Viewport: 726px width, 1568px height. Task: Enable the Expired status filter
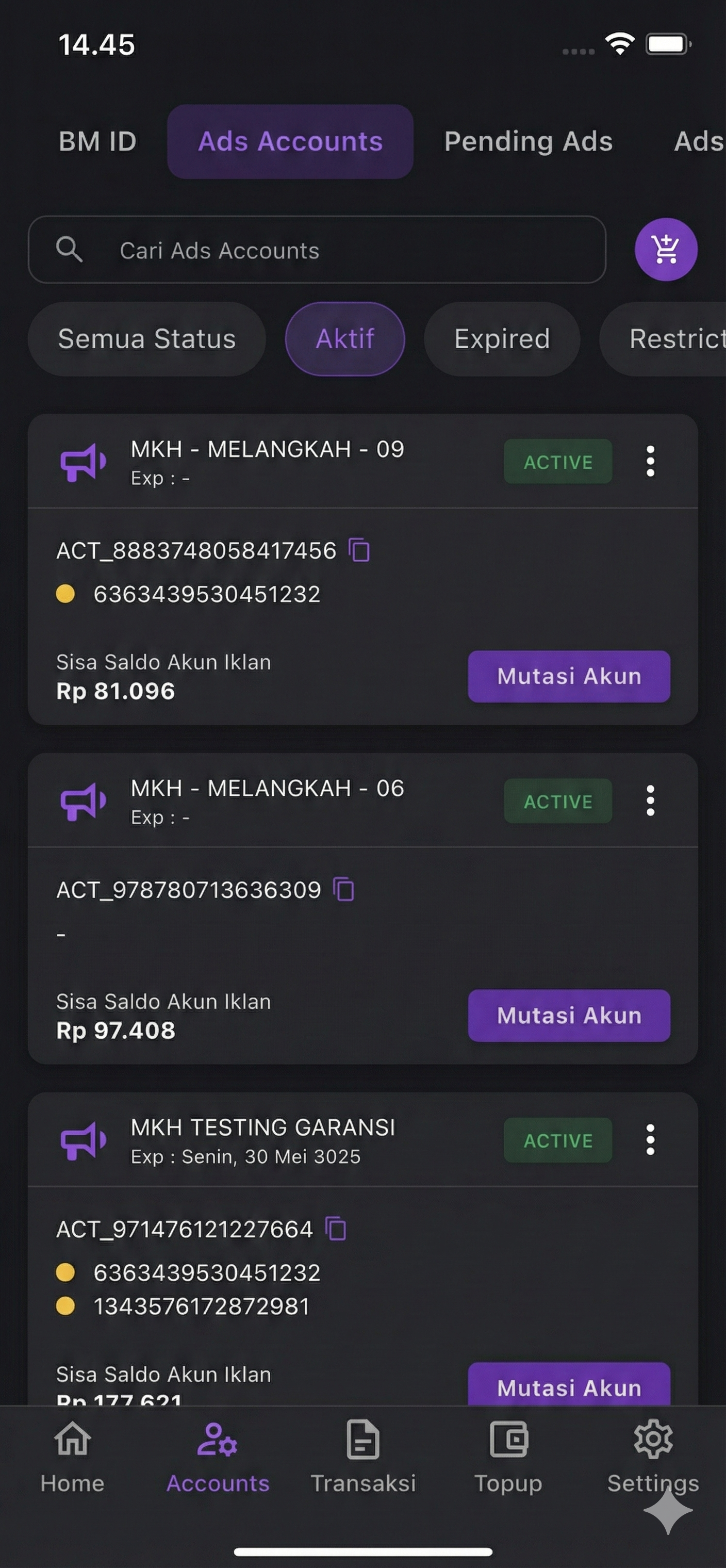(x=501, y=339)
